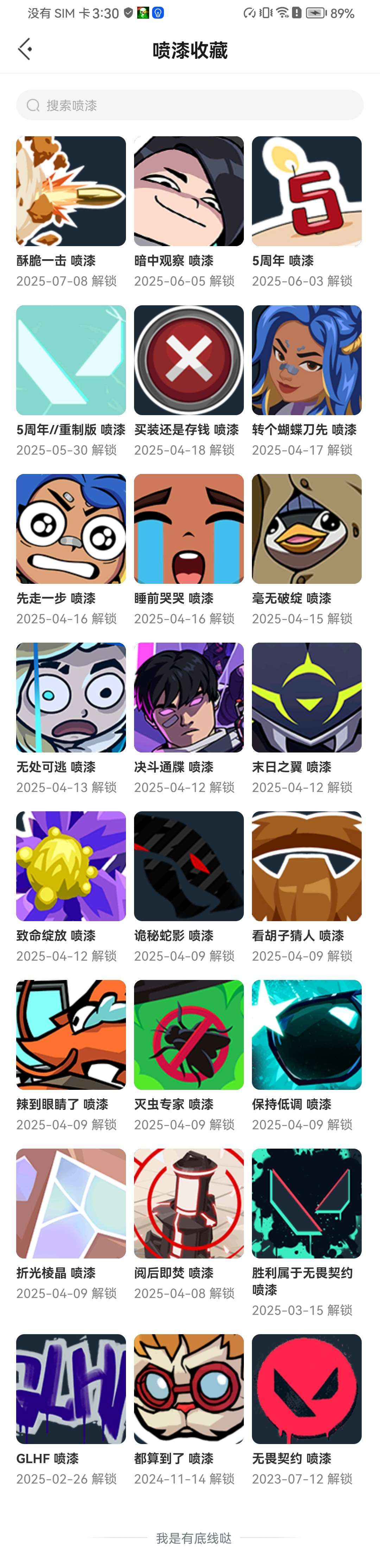
Task: Open the 睡前哭哭 喷漆 spray
Action: (x=189, y=528)
